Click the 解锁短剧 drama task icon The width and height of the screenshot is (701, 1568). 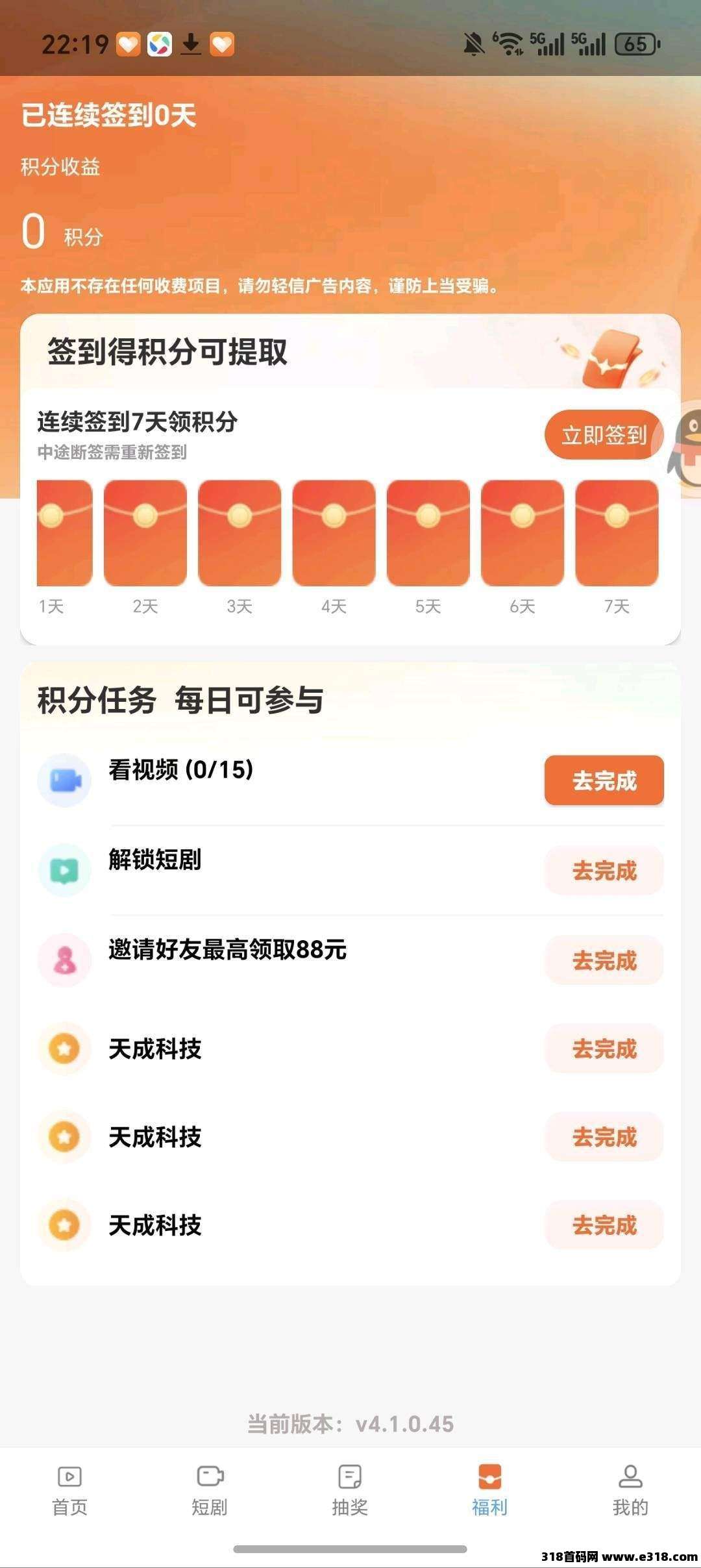(x=64, y=871)
